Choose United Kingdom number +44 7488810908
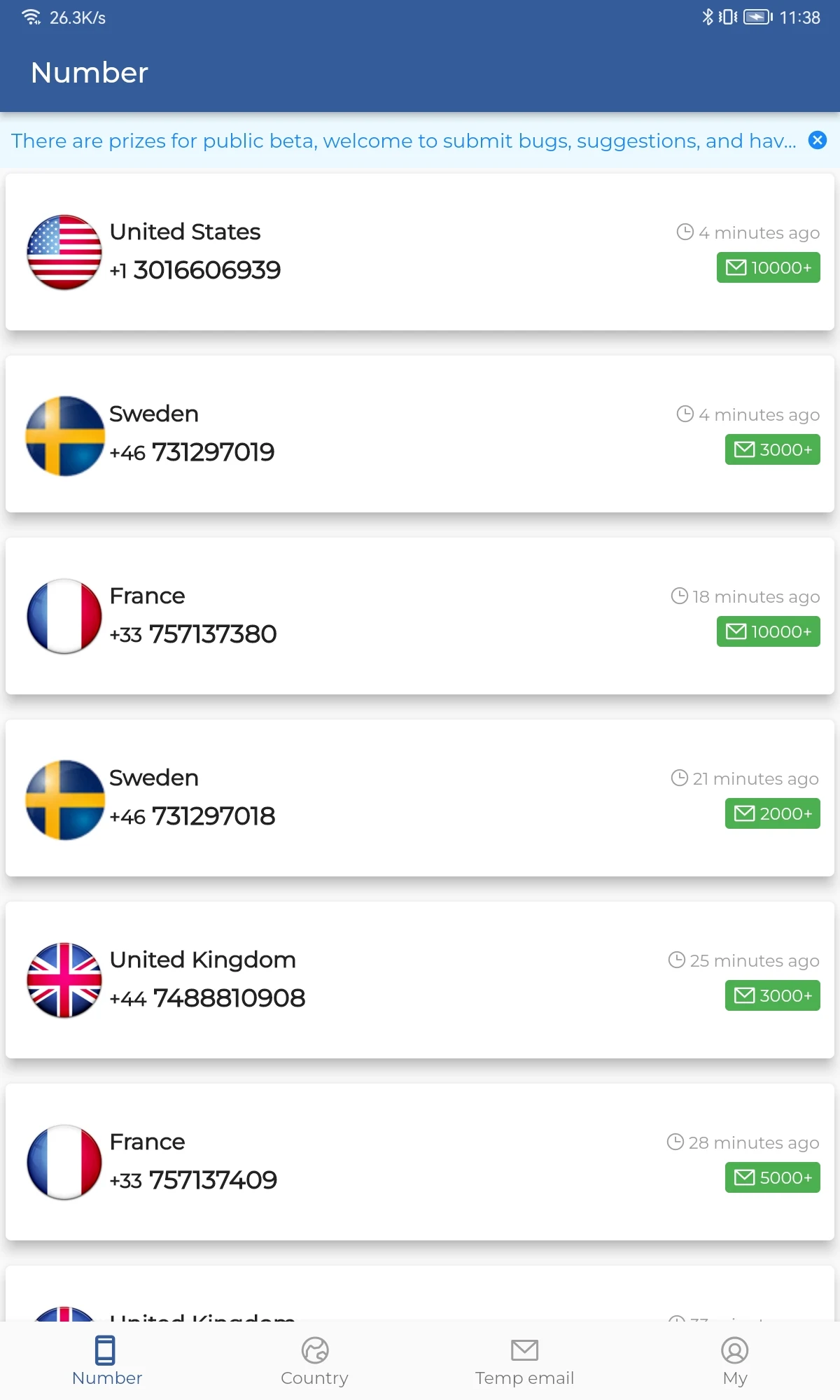This screenshot has height=1400, width=840. (x=420, y=980)
